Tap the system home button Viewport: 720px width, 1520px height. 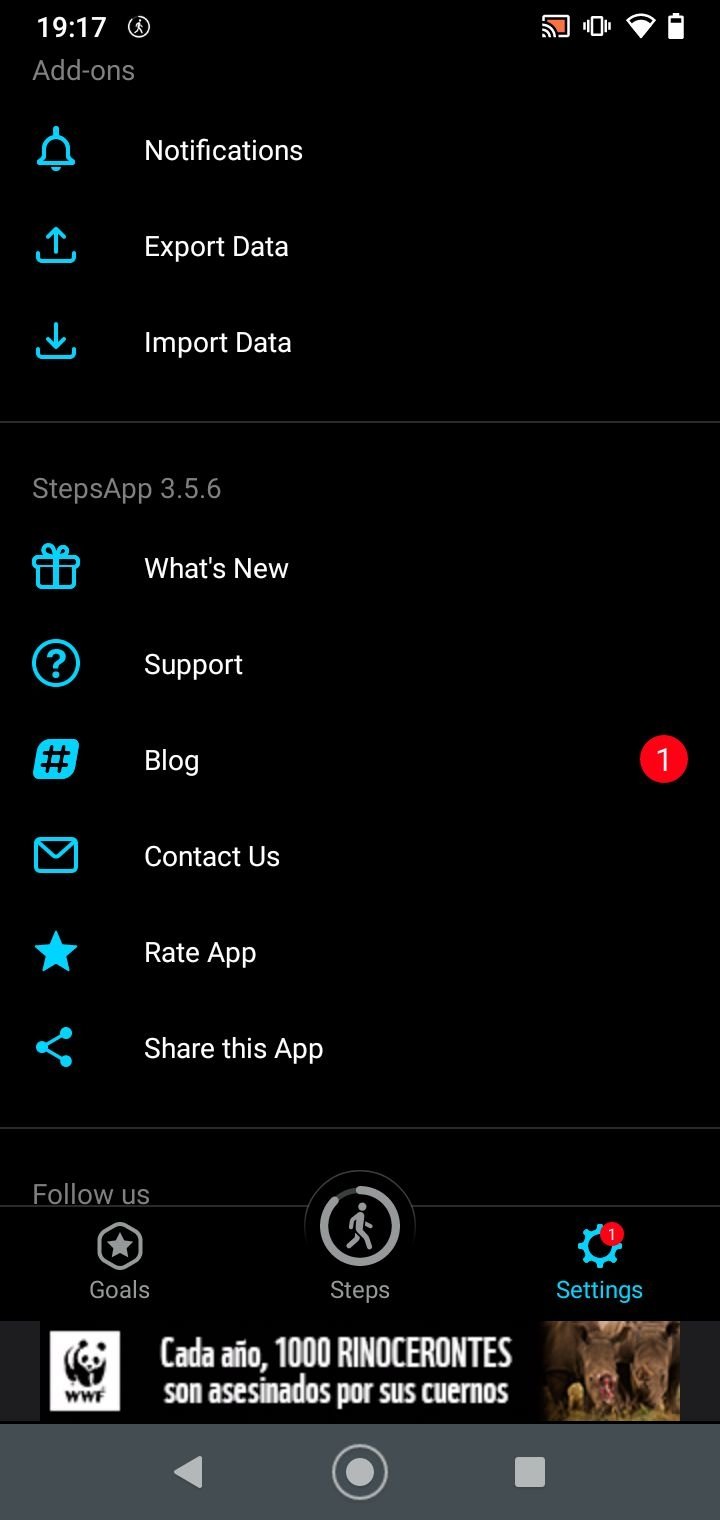(x=360, y=1472)
